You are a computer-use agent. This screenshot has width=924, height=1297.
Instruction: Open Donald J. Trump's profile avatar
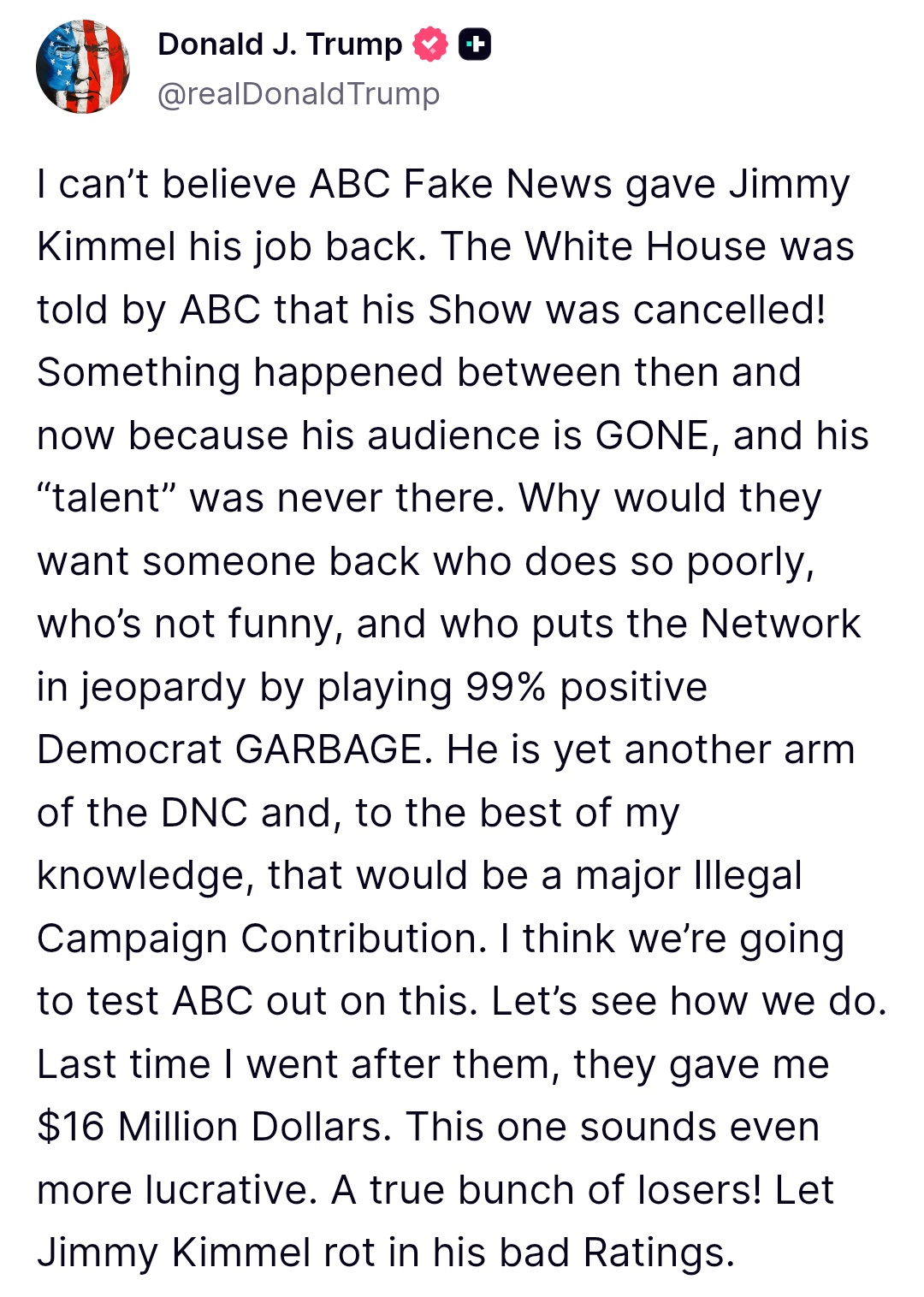[x=83, y=67]
